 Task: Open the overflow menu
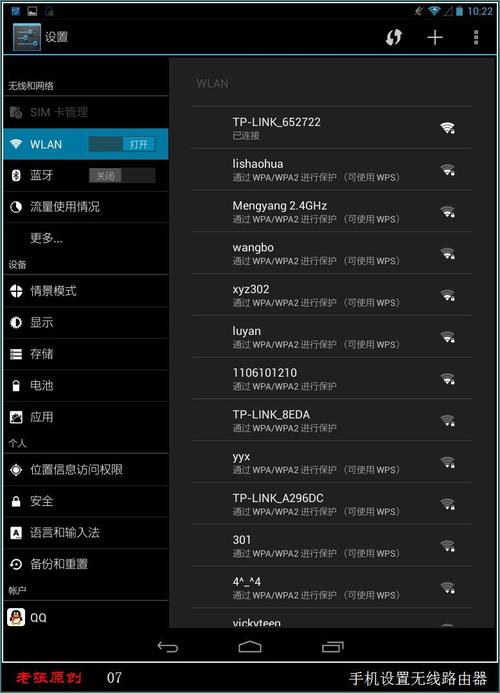click(476, 38)
